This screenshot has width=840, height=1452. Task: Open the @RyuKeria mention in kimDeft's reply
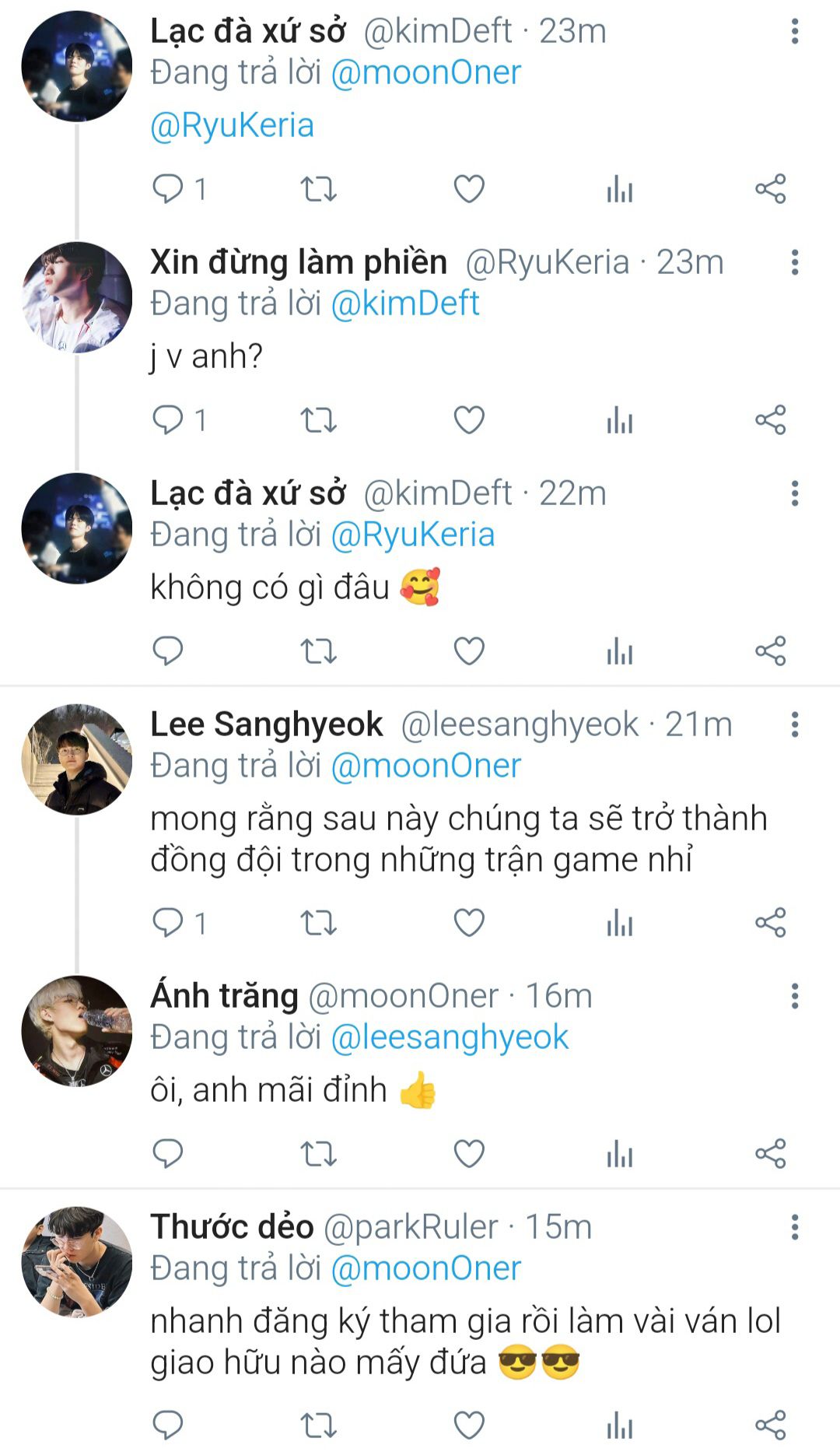[232, 125]
